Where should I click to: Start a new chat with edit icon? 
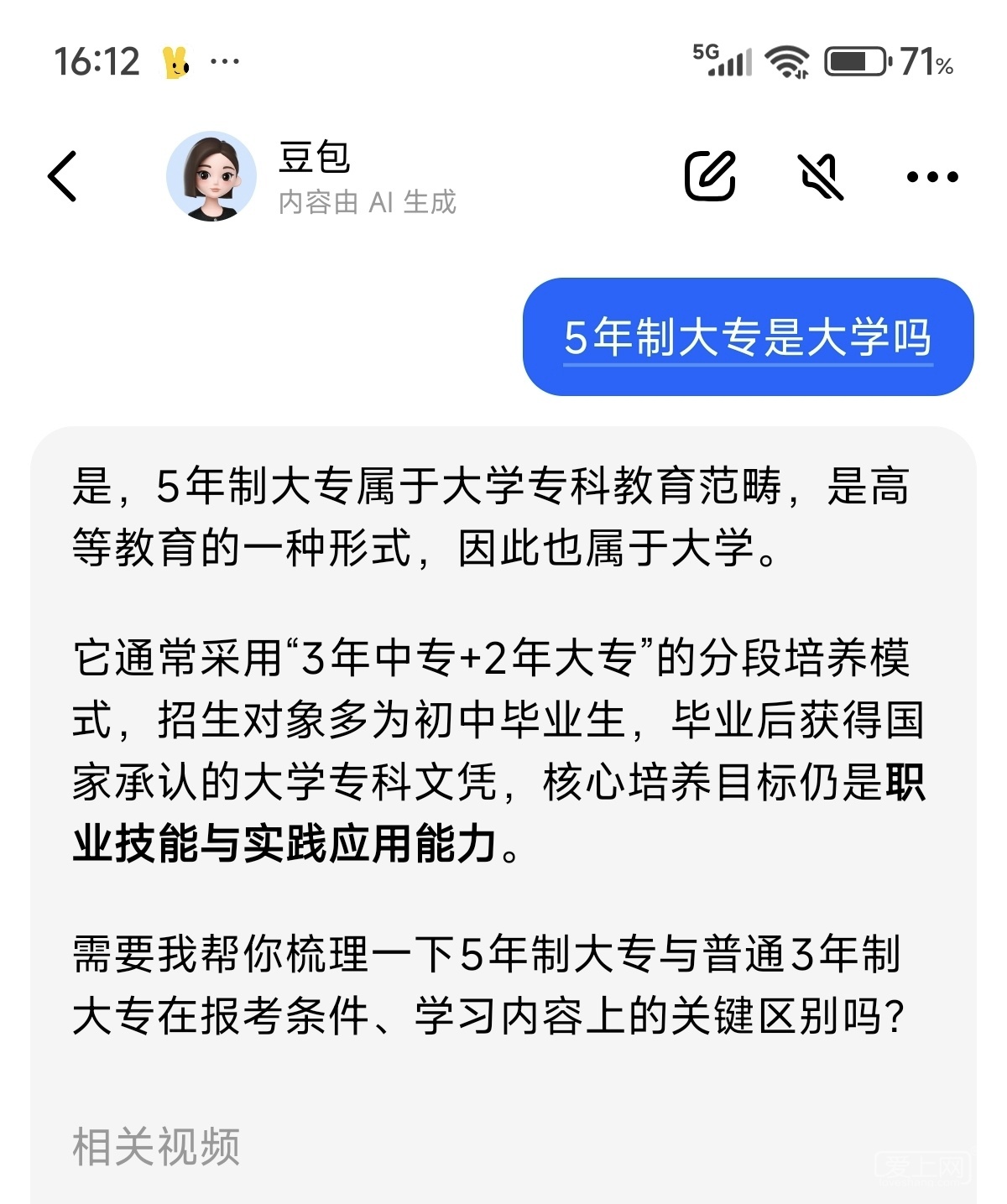(710, 176)
